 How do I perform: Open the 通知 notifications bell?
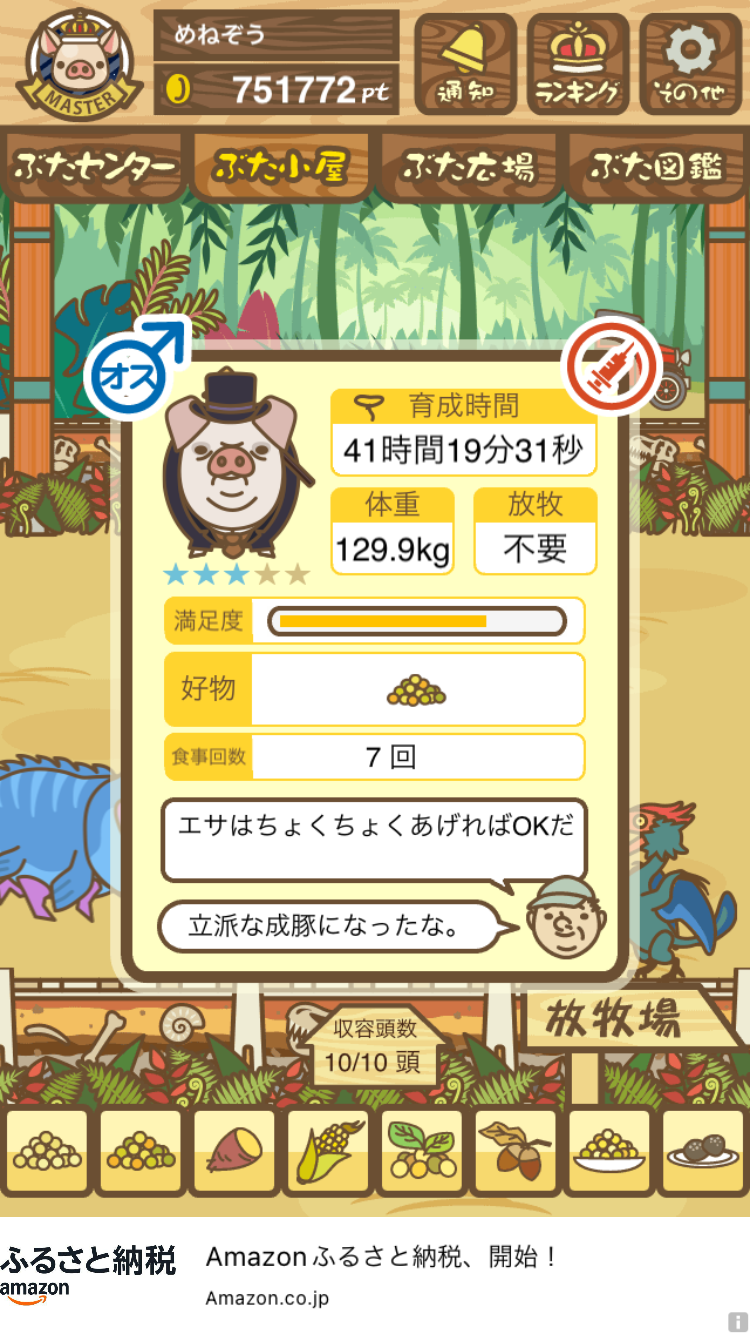coord(465,64)
